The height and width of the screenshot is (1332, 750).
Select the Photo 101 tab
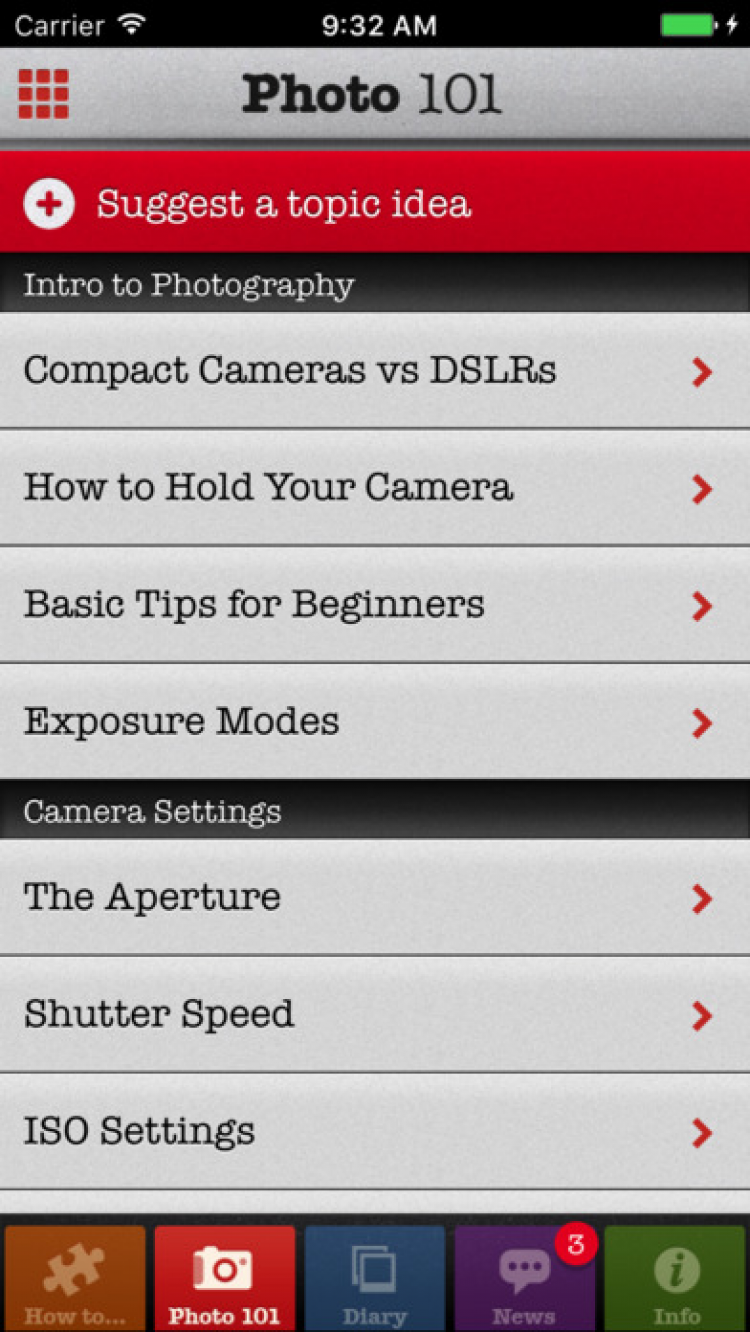pyautogui.click(x=225, y=1280)
